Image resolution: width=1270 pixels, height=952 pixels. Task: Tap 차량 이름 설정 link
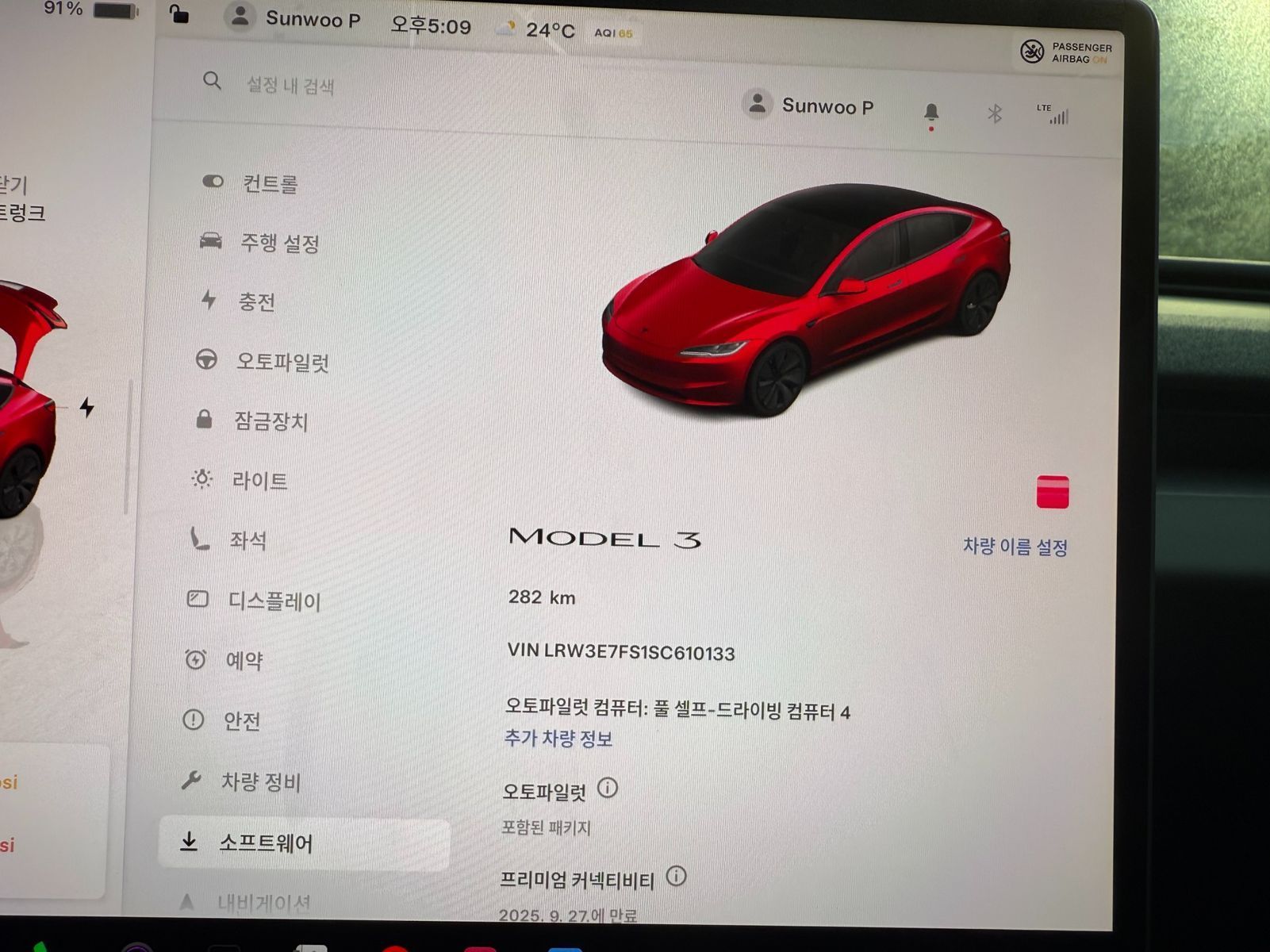point(1015,547)
